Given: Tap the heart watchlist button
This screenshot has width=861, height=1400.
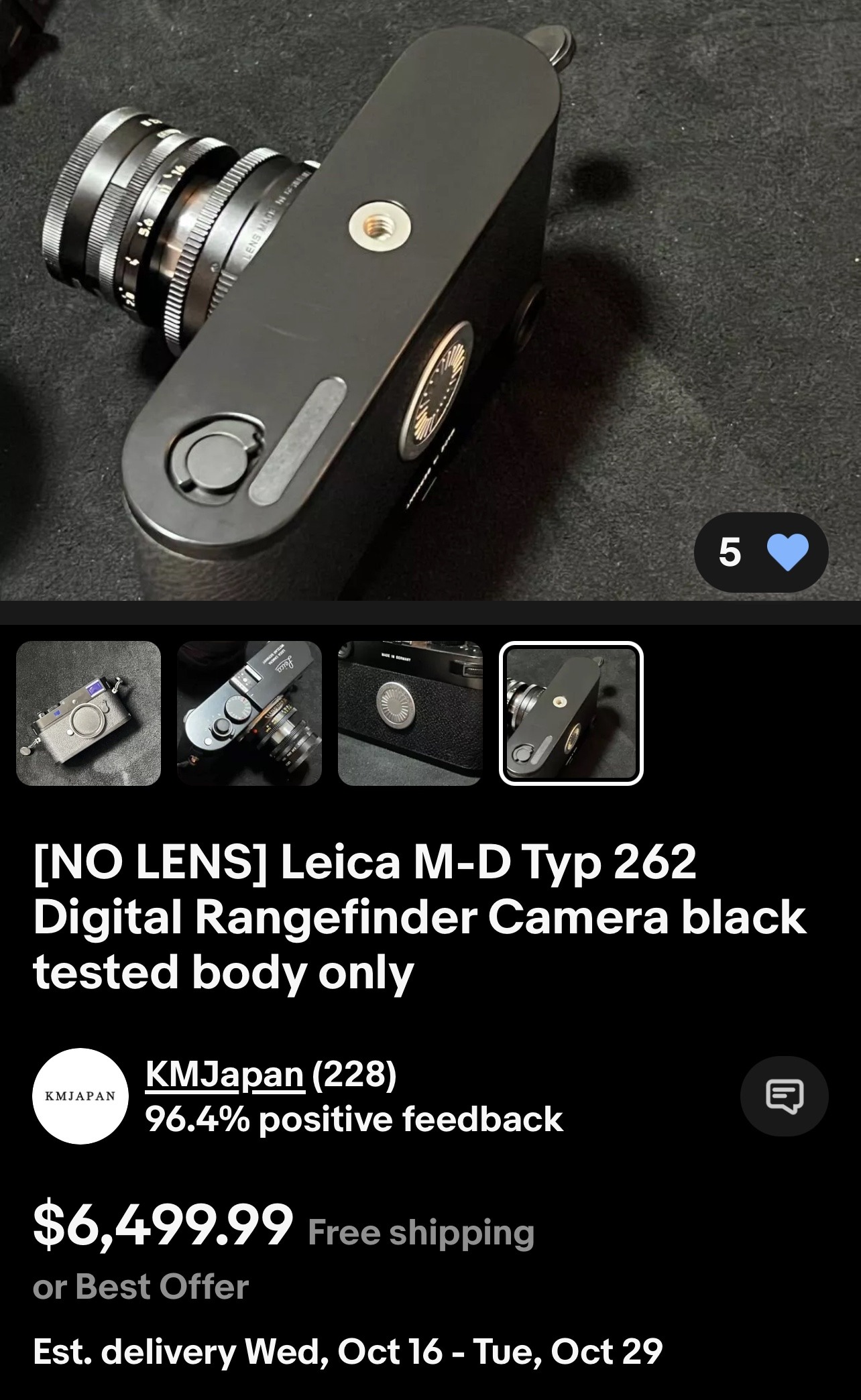Looking at the screenshot, I should 786,552.
